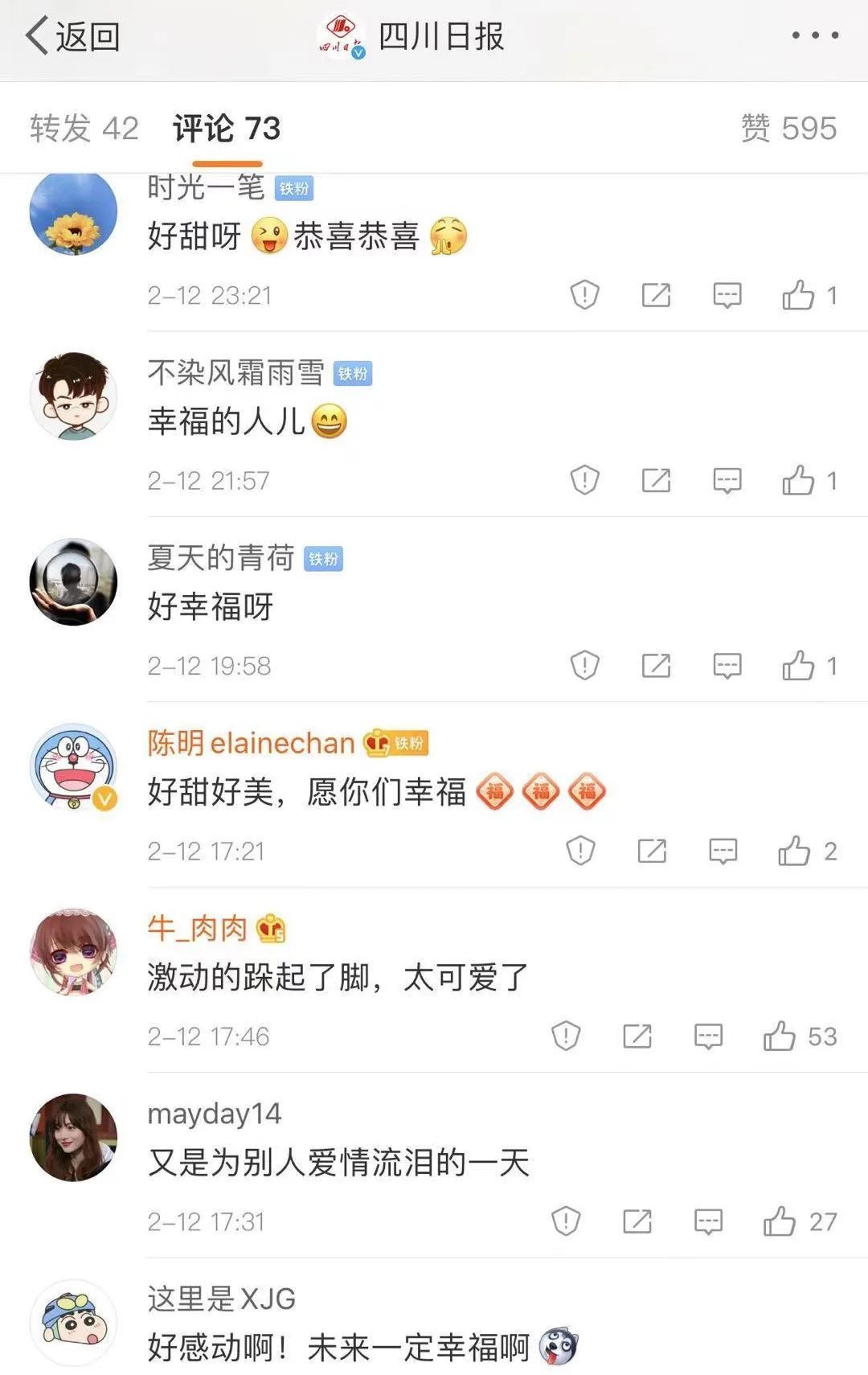Image resolution: width=868 pixels, height=1375 pixels.
Task: Report 时光一笔's comment
Action: (x=584, y=295)
